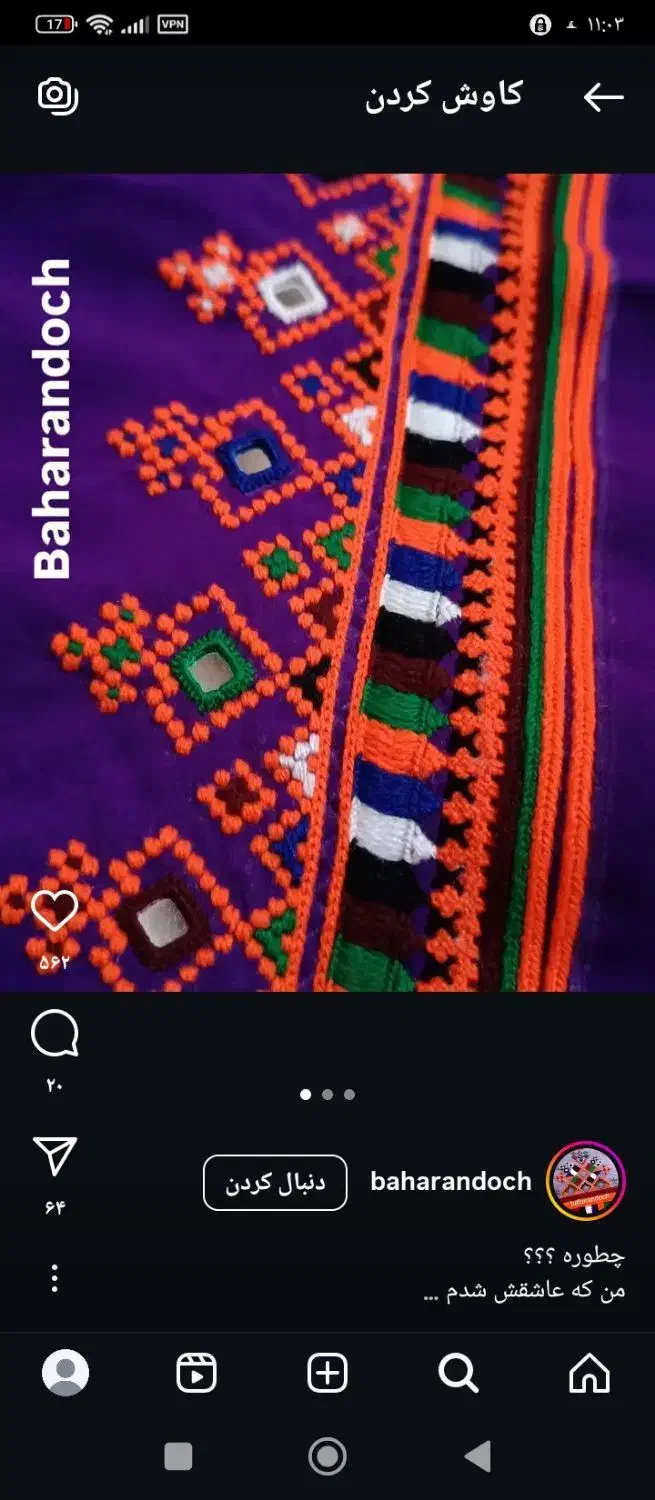
Task: Go back using the top arrow
Action: 603,97
